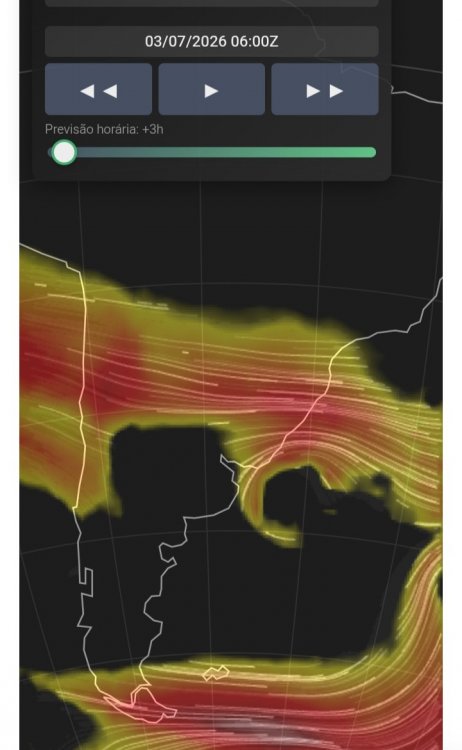Play the forecast animation
Viewport: 462px width, 750px height.
click(x=211, y=89)
